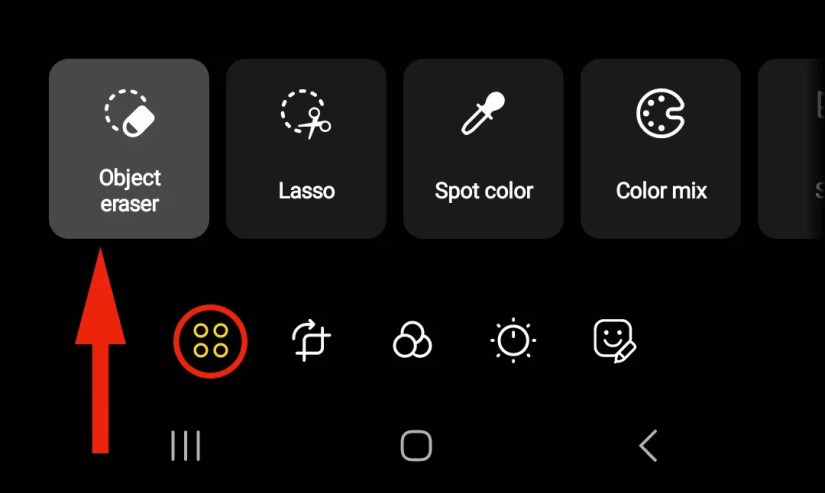This screenshot has height=493, width=825.
Task: Open the crop and rotate tool
Action: 311,341
